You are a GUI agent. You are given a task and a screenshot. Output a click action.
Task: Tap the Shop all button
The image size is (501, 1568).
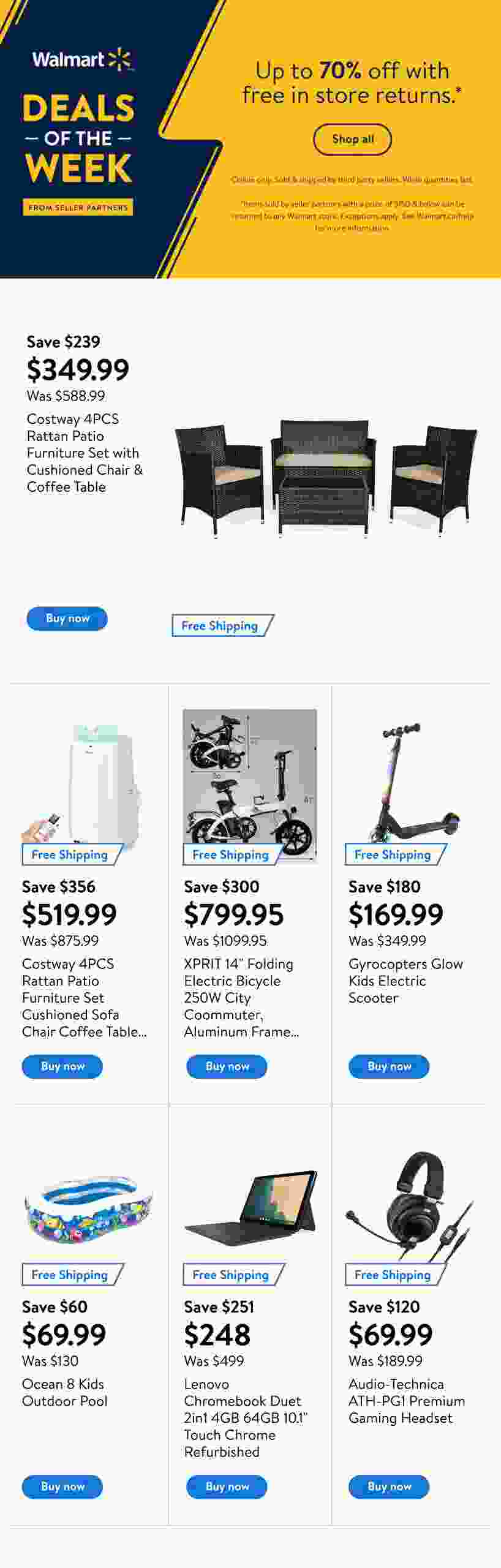[352, 140]
